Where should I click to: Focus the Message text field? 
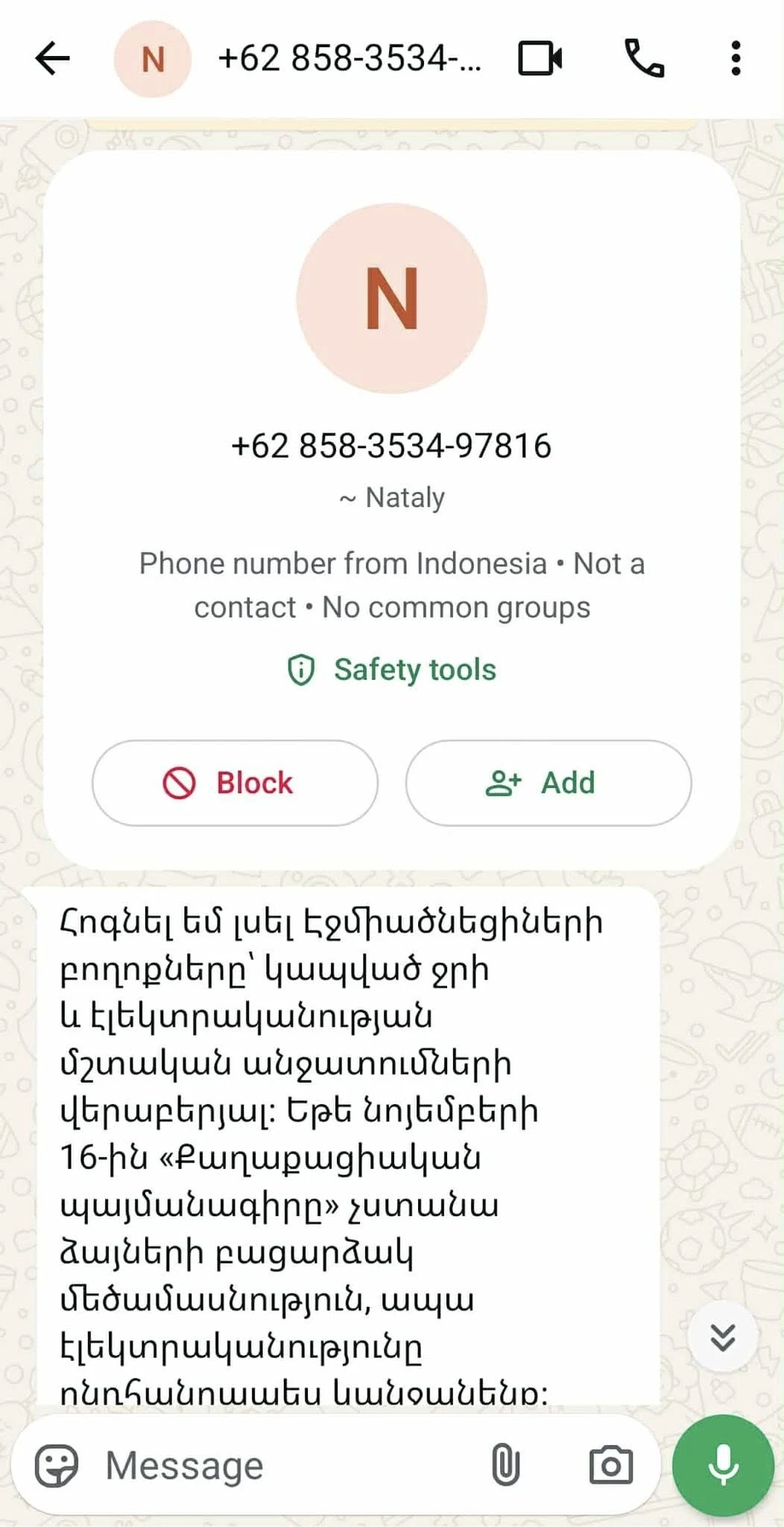point(283,1466)
